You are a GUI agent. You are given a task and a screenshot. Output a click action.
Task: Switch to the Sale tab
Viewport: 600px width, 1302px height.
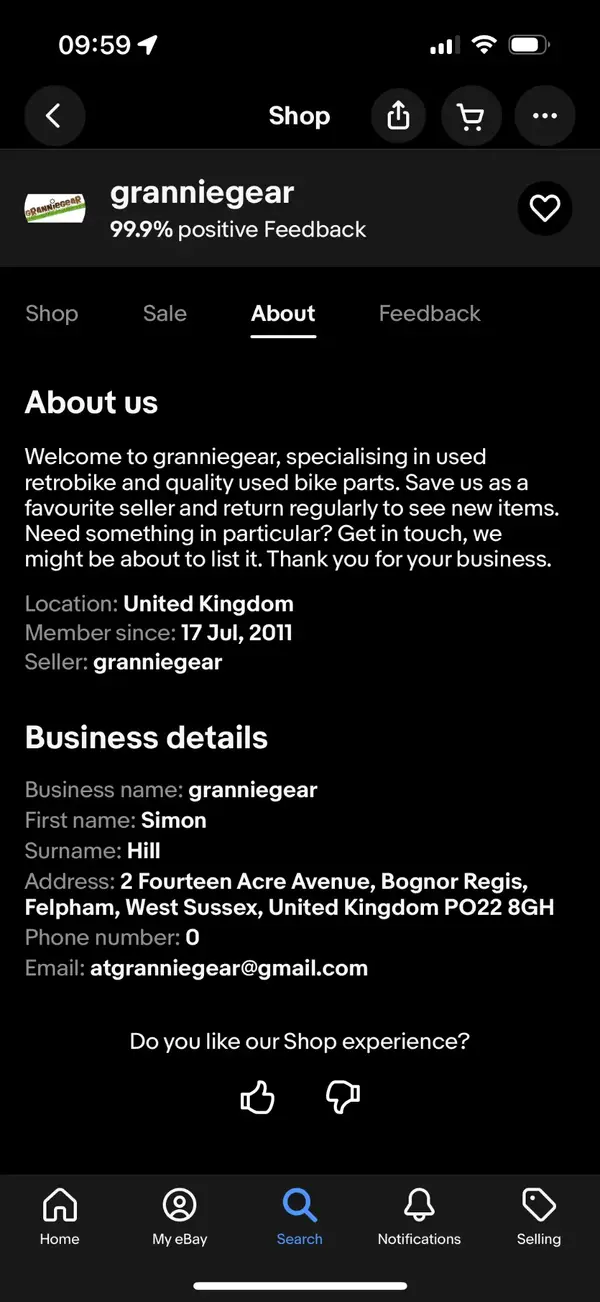(x=164, y=314)
